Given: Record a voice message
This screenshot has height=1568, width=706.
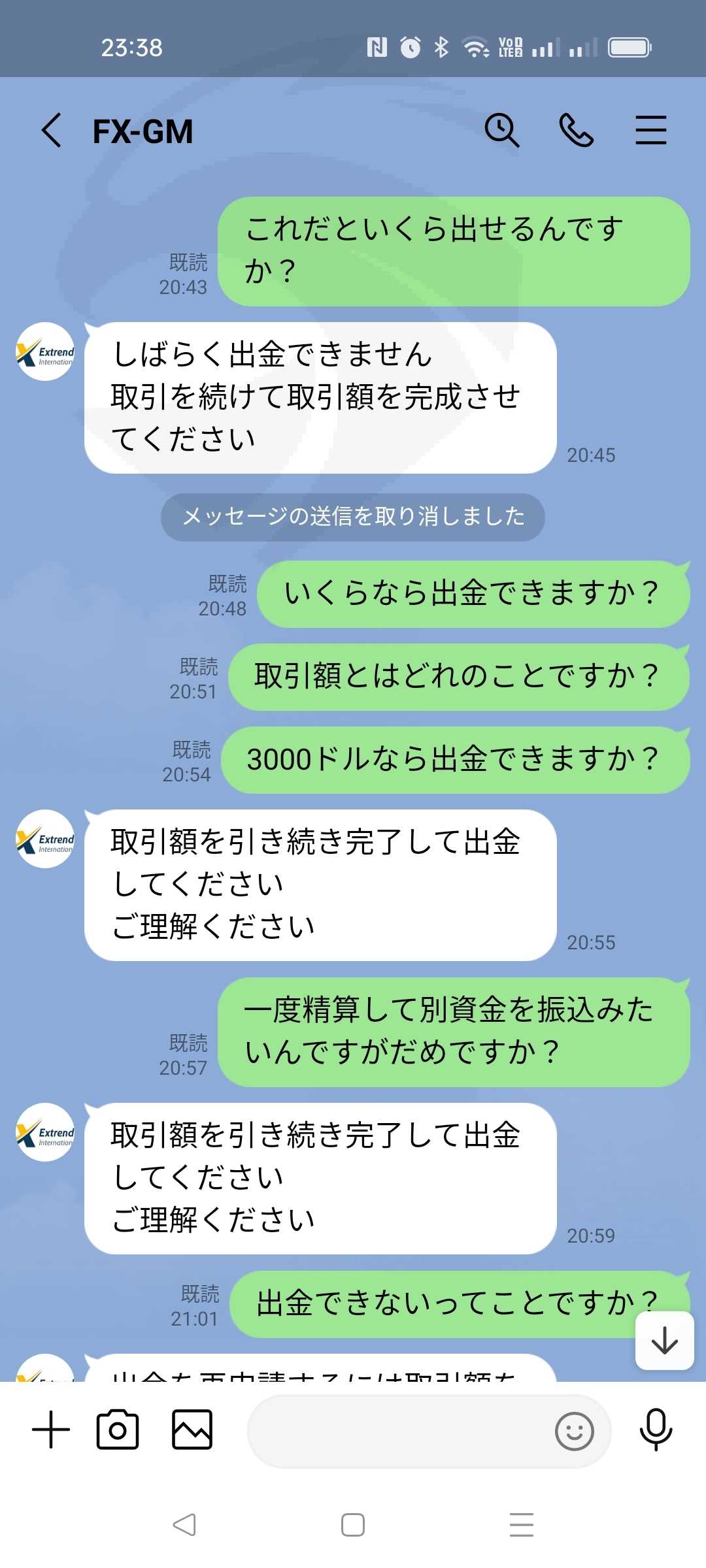Looking at the screenshot, I should click(656, 1429).
